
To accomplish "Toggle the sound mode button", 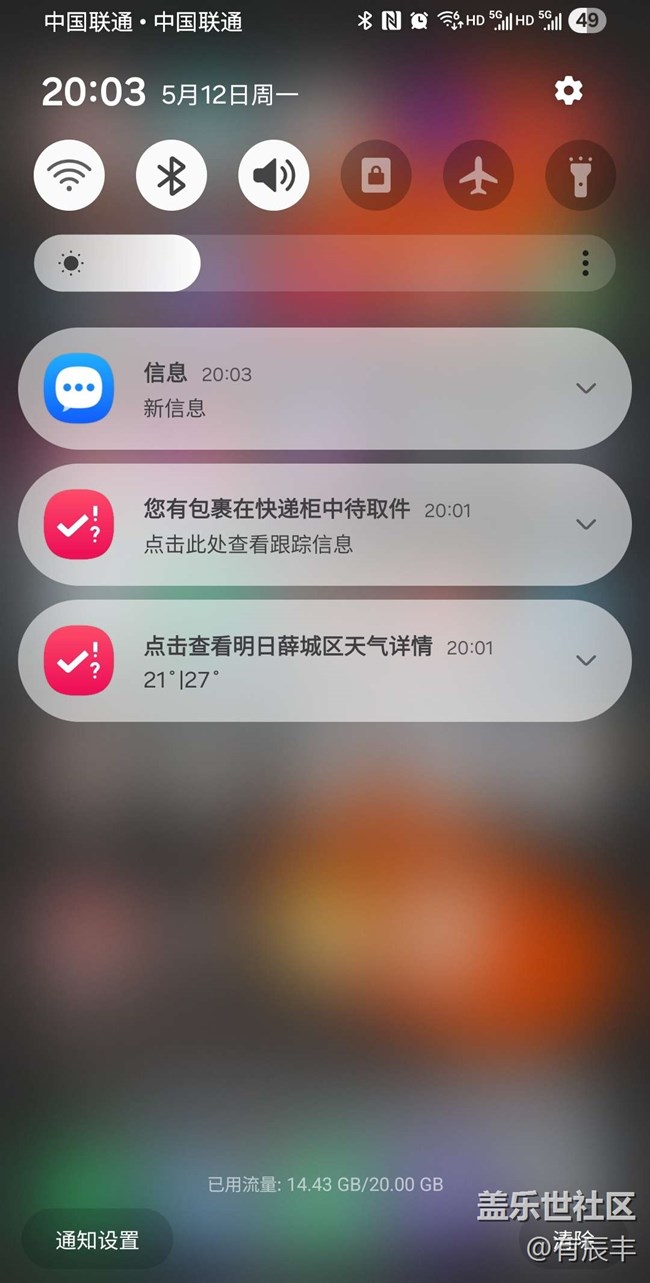I will point(273,176).
